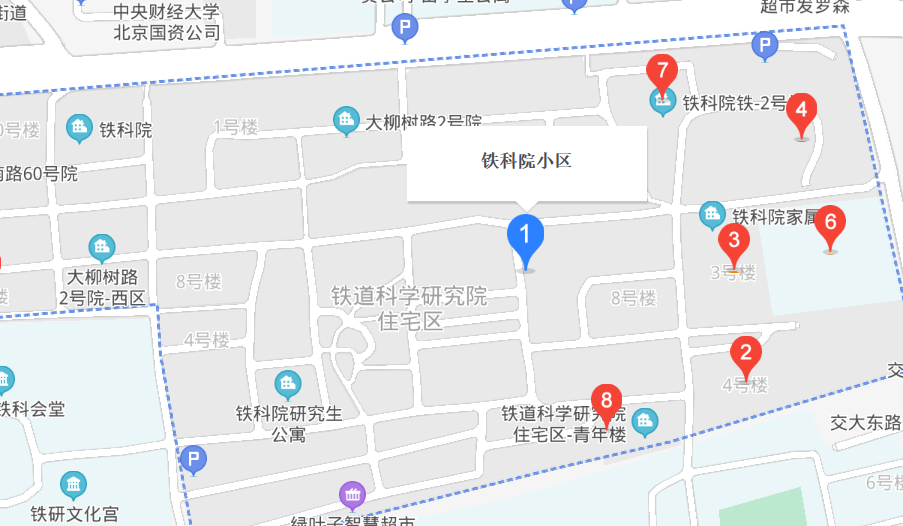Screen dimensions: 903x526
Task: Choose red map marker number 3
Action: 734,242
